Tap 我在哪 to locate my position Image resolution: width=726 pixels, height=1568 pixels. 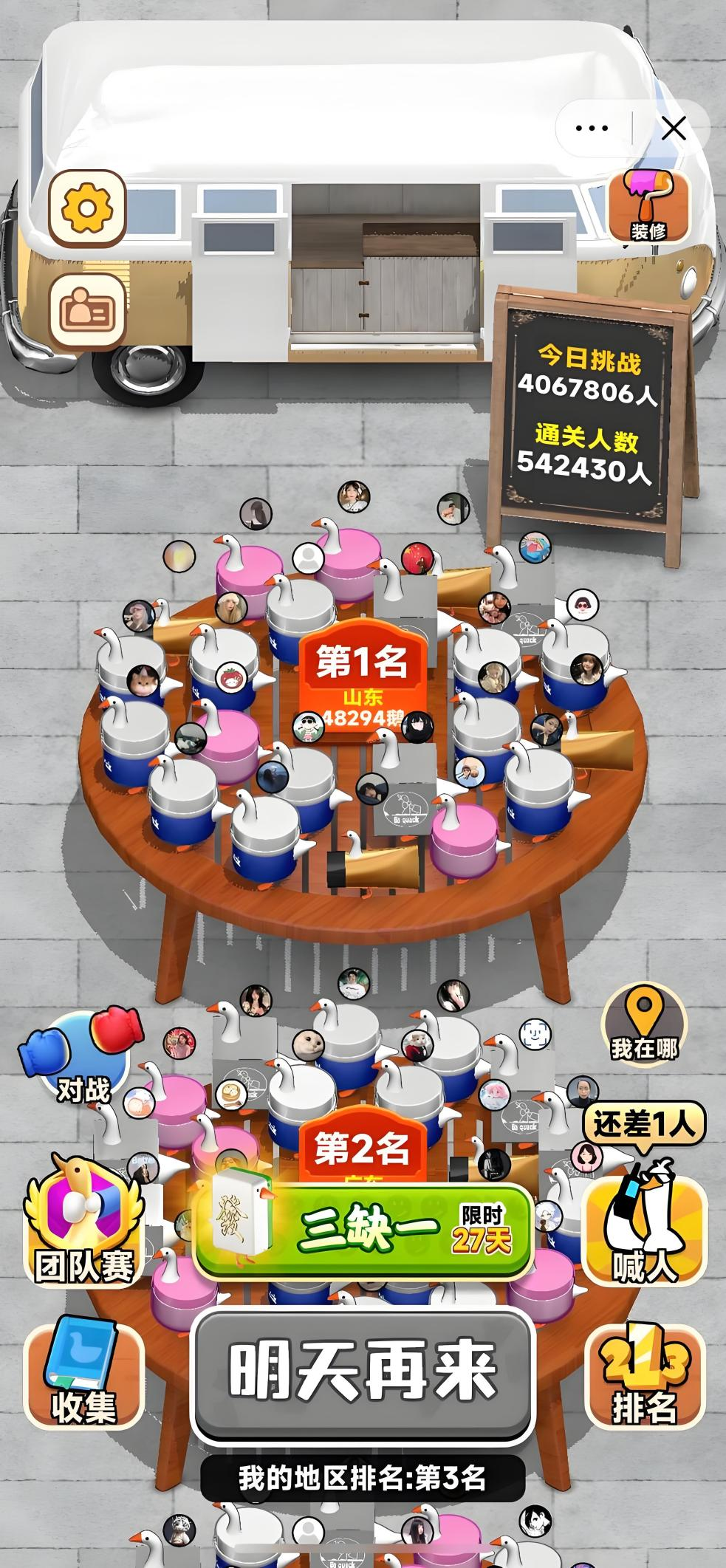644,1025
